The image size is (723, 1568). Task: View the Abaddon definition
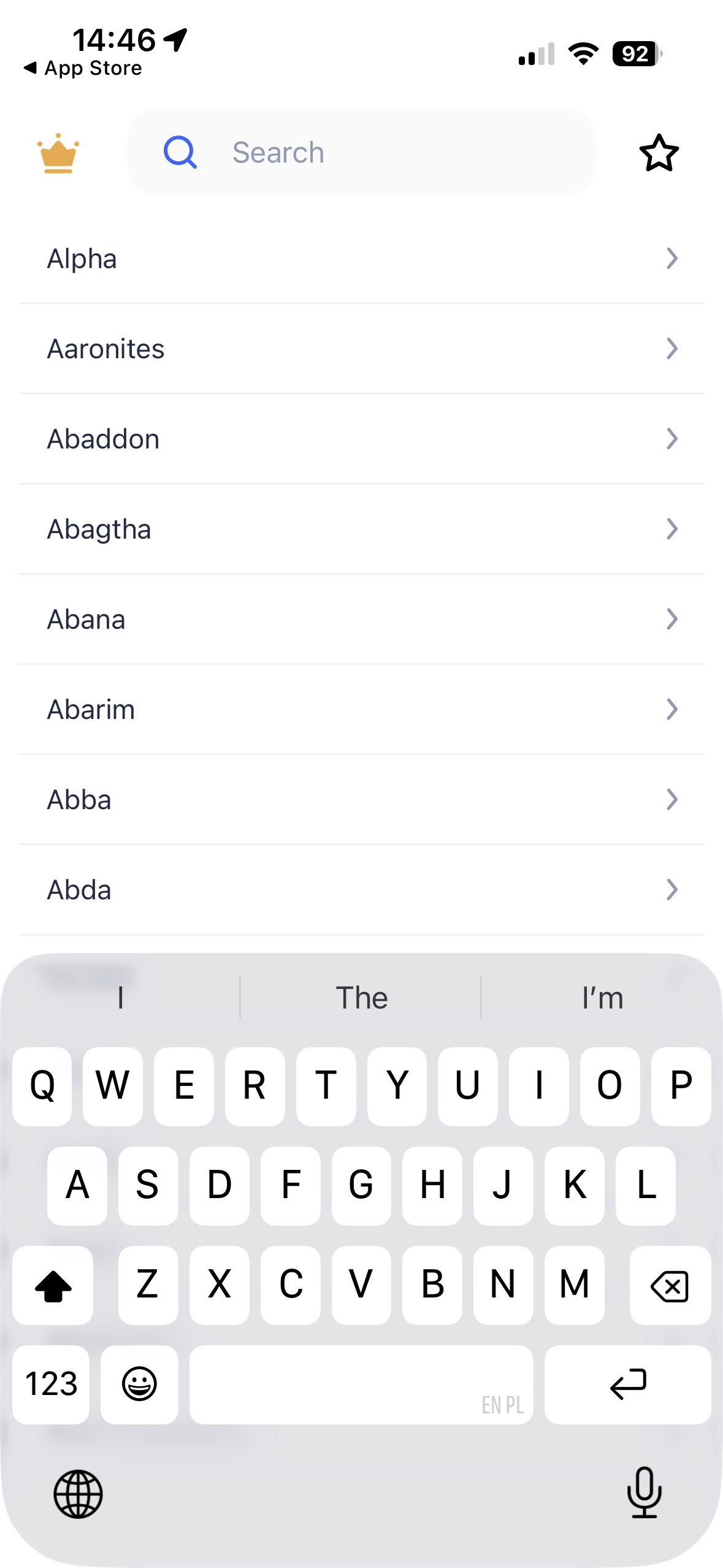coord(361,439)
